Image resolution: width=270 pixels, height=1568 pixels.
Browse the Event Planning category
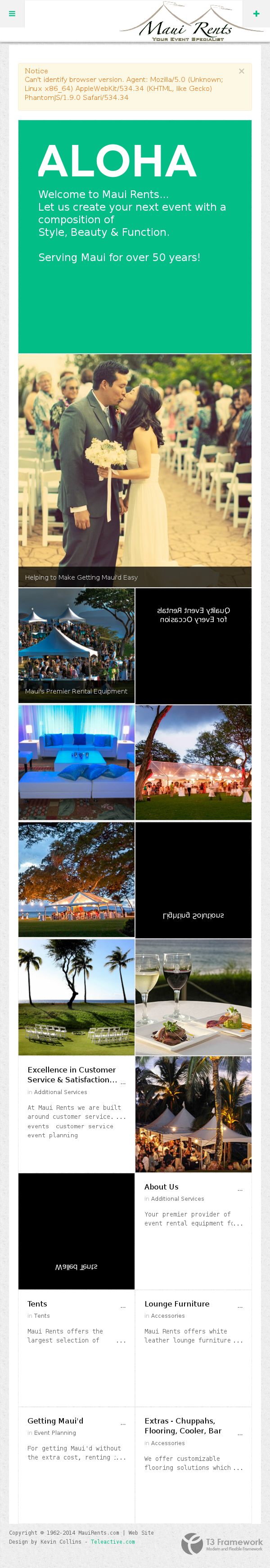coord(55,1432)
